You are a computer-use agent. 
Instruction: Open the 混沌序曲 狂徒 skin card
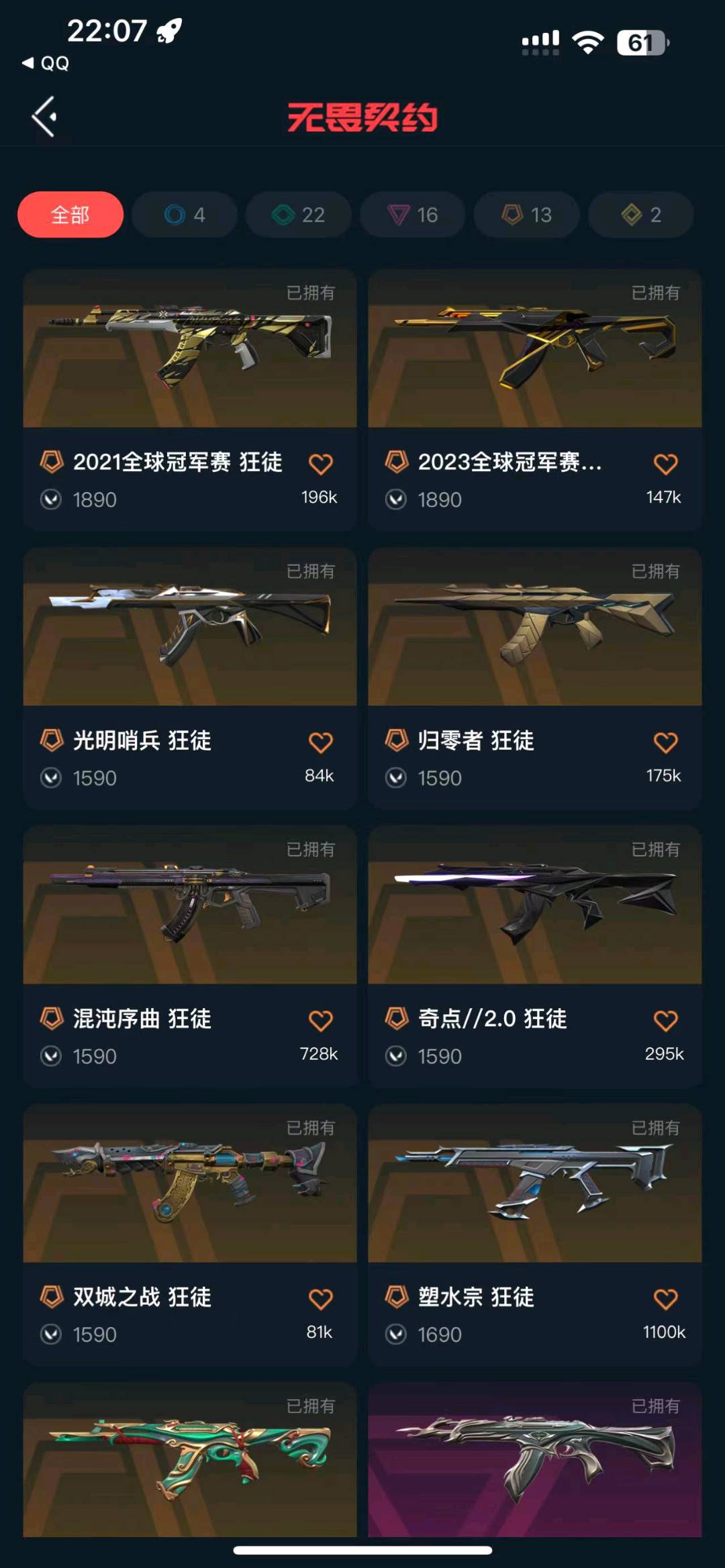(189, 906)
